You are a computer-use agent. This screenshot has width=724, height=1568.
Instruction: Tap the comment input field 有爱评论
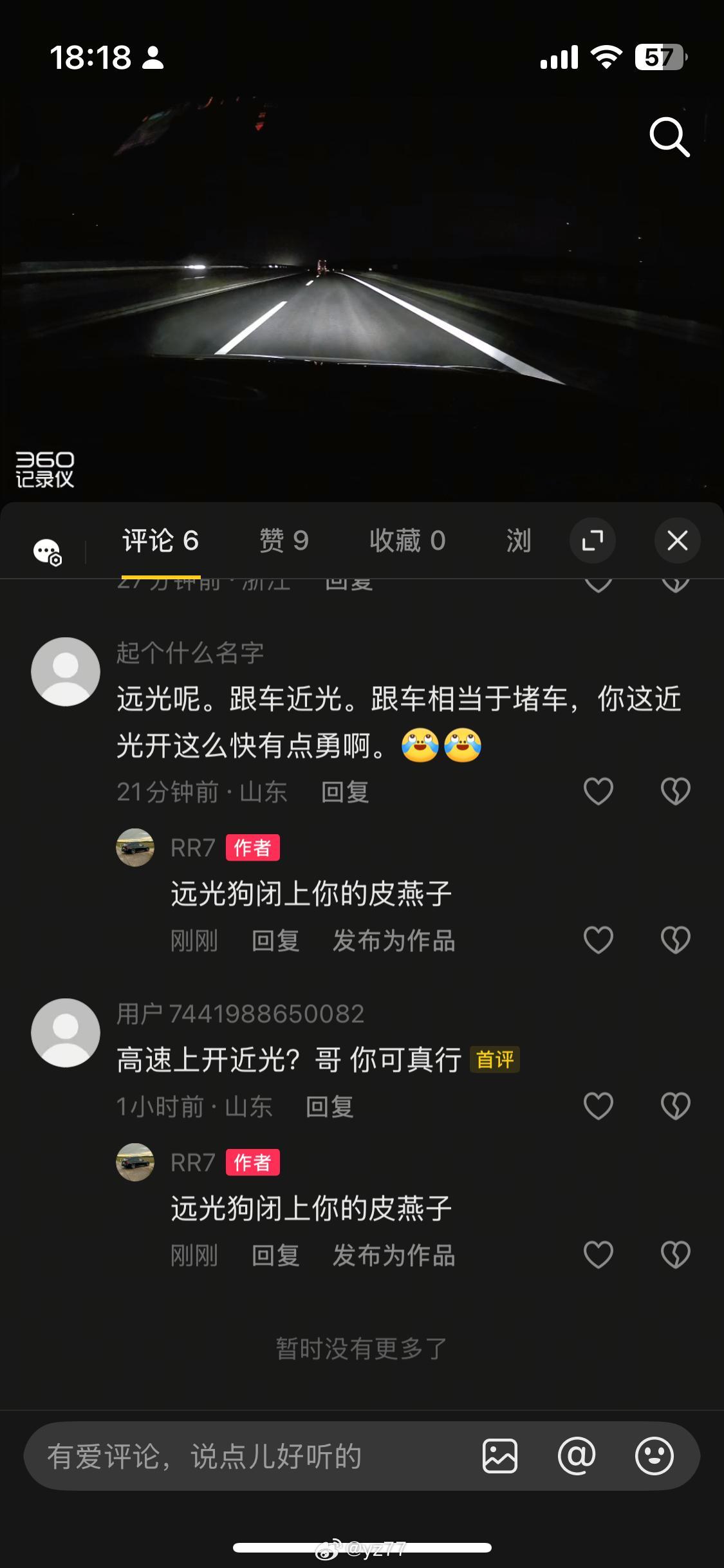(206, 1455)
